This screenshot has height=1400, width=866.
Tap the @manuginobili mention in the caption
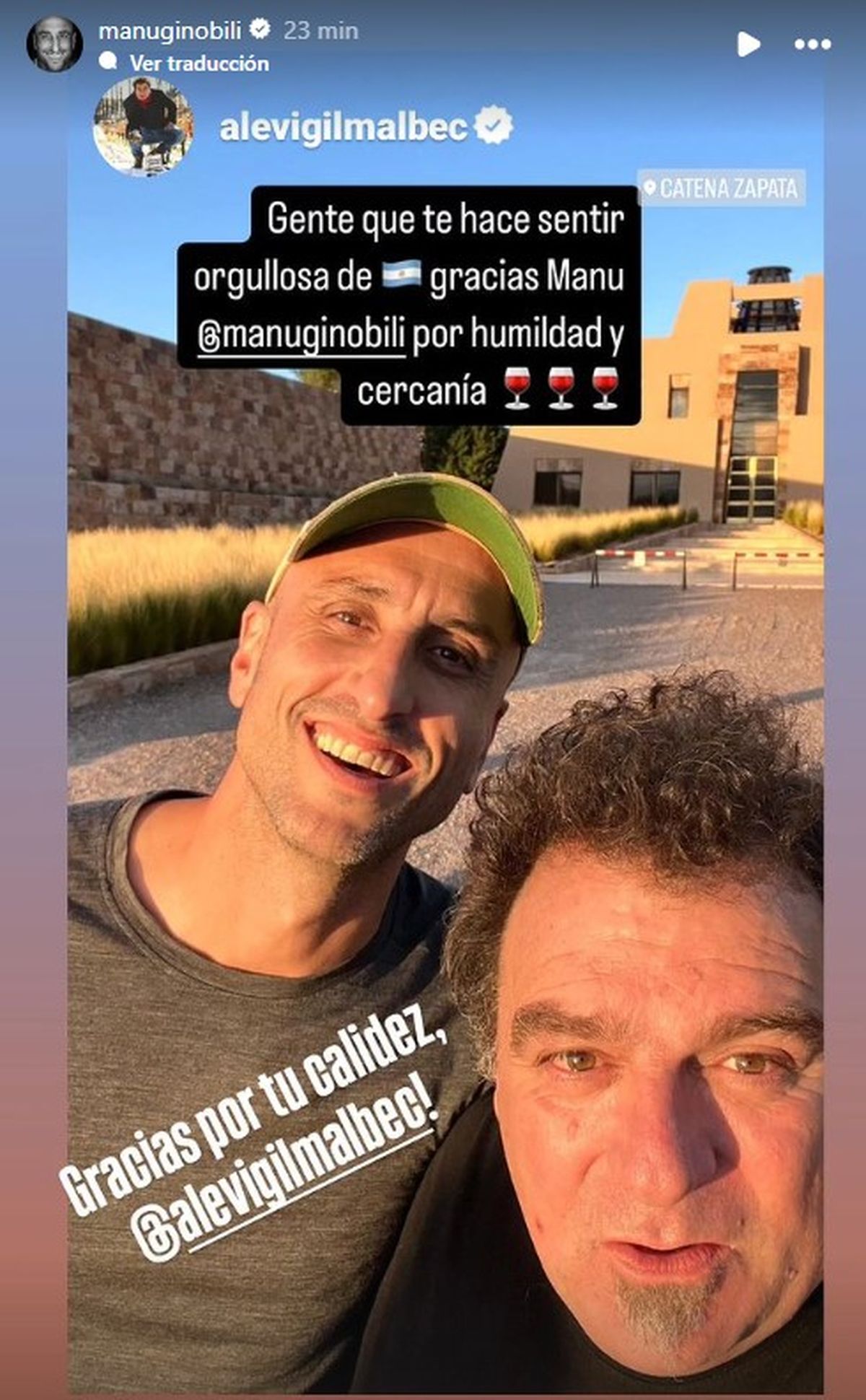coord(302,336)
